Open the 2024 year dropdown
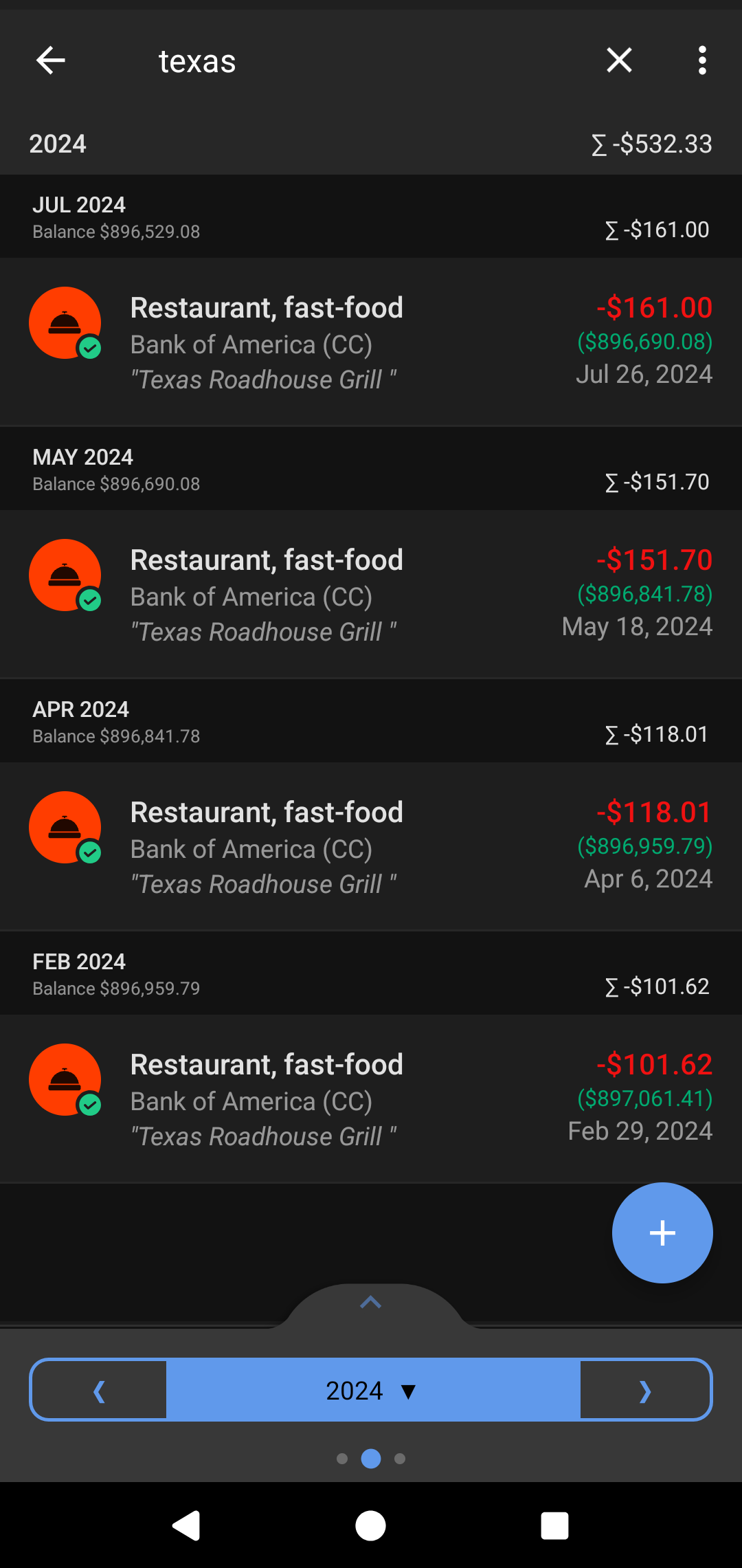 point(372,1390)
